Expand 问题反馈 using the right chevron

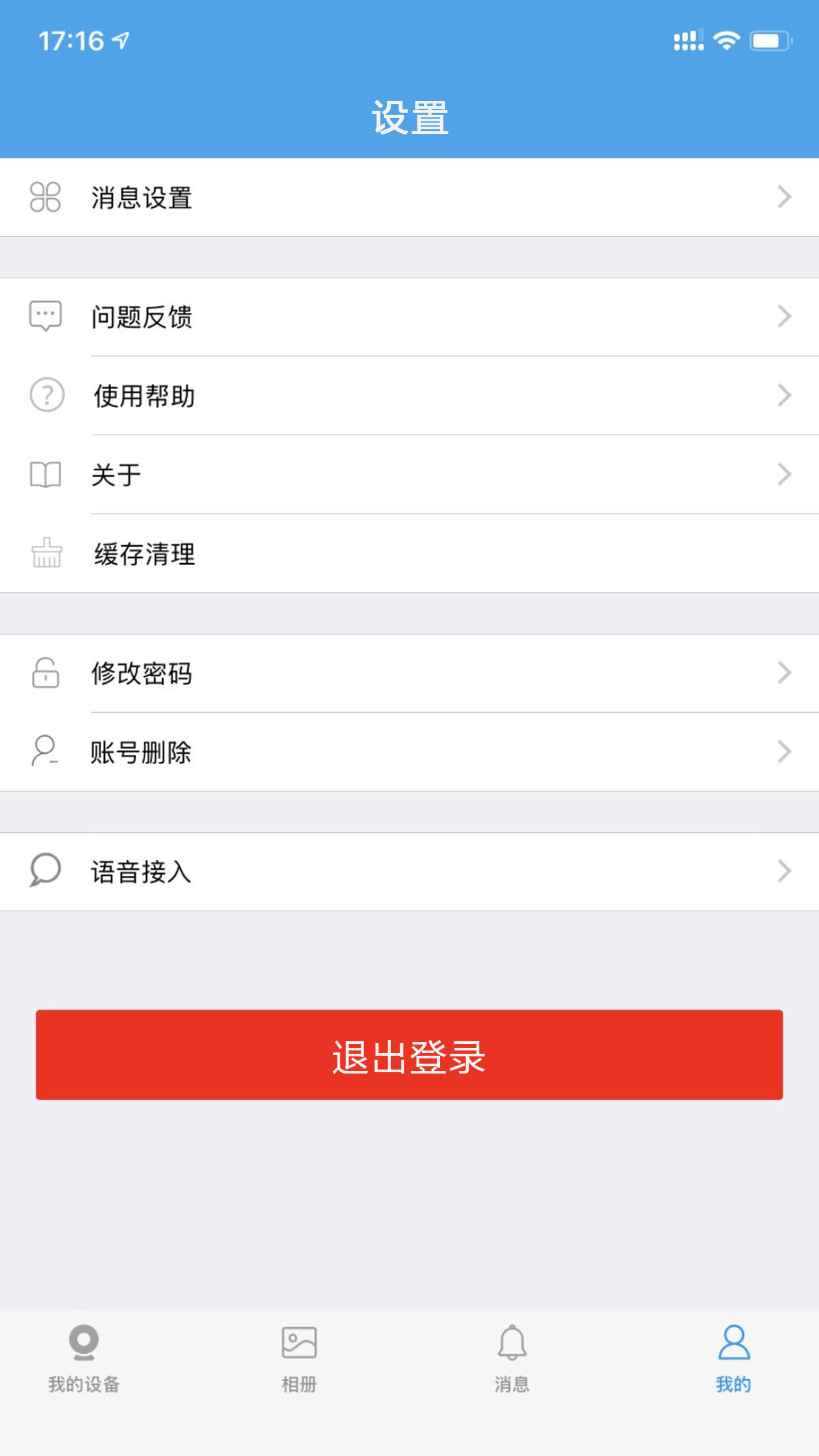[783, 316]
